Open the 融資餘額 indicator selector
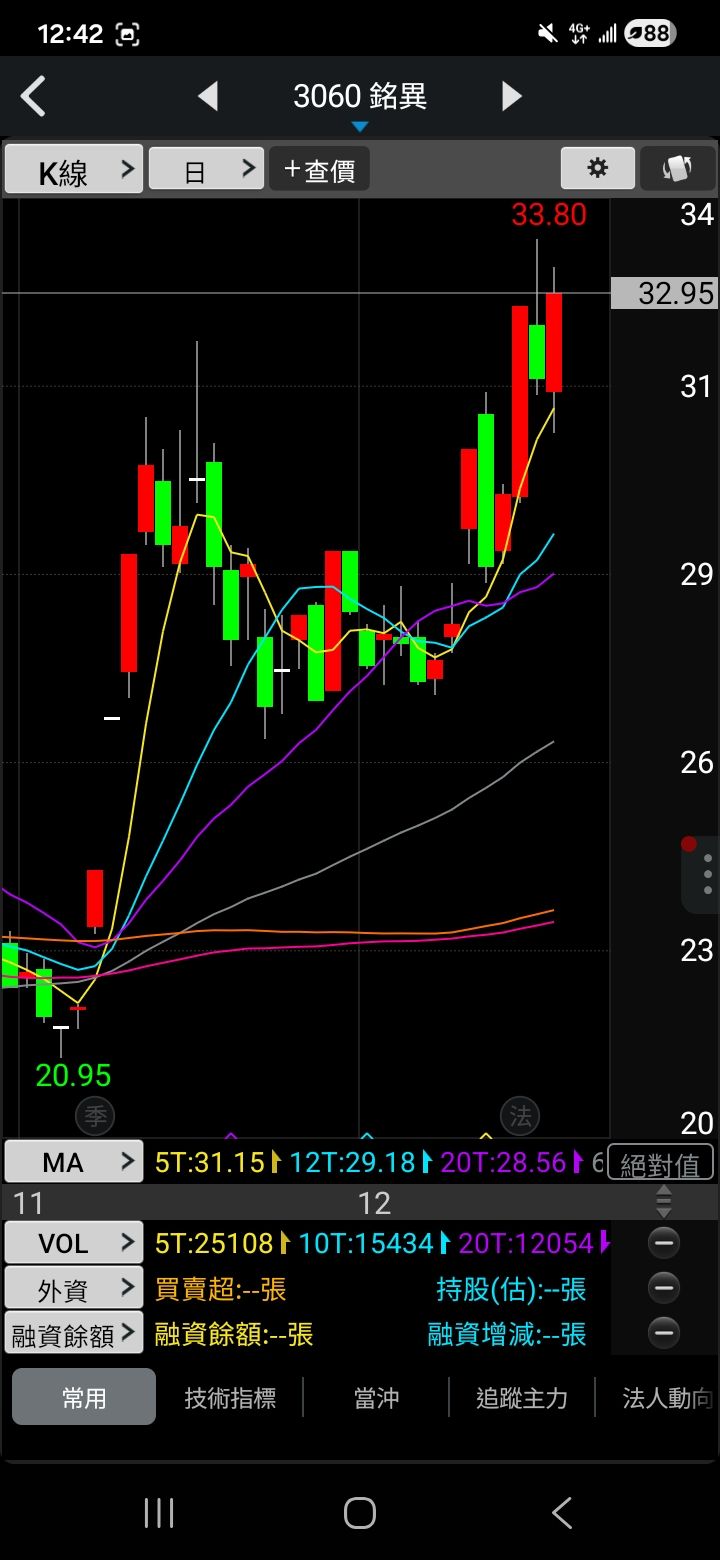 pos(74,1334)
